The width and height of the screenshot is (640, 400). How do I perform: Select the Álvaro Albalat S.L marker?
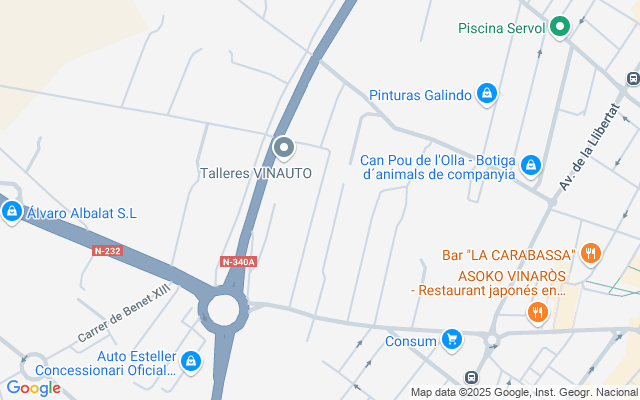pos(12,211)
